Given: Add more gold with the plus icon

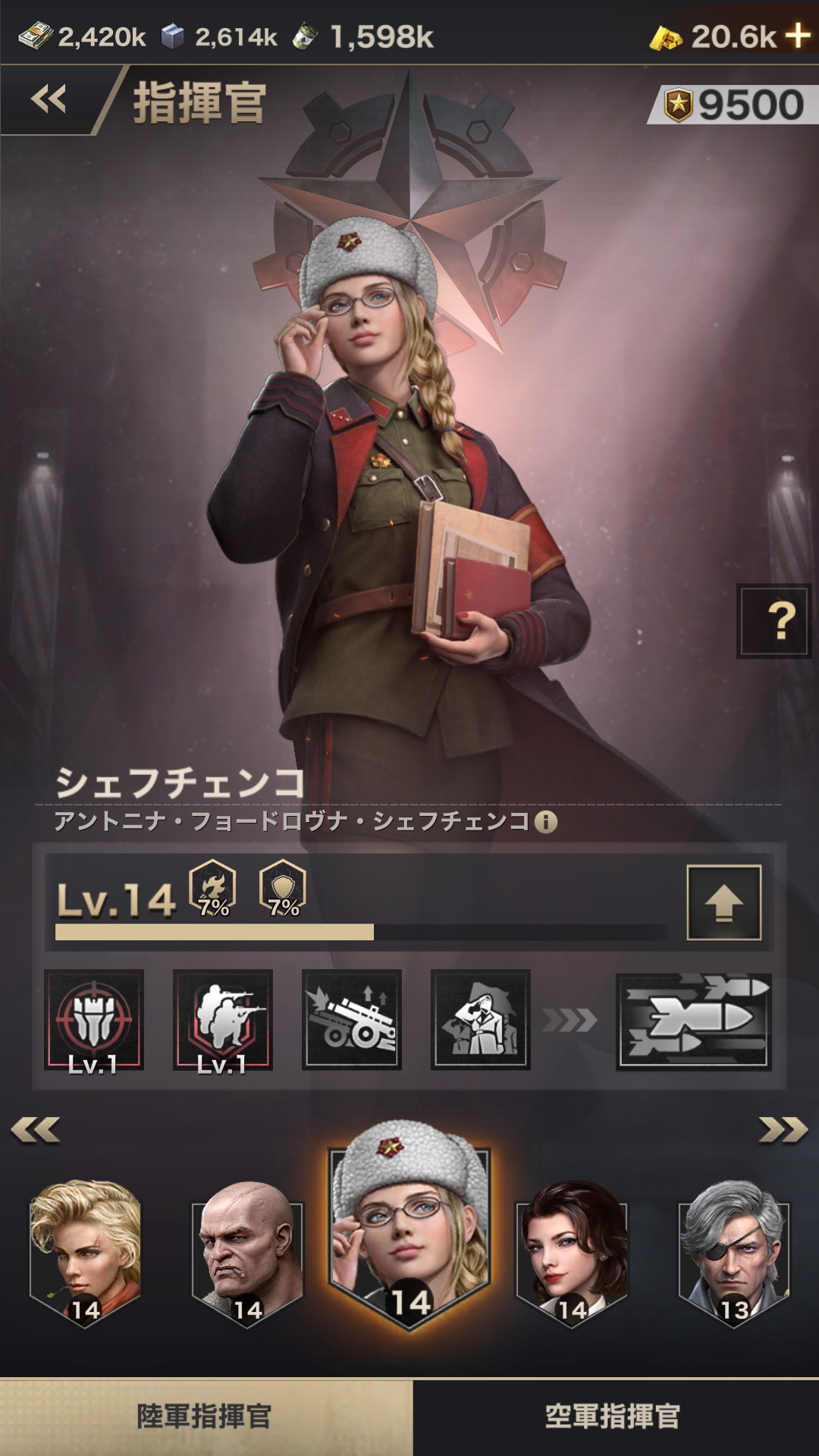Looking at the screenshot, I should pyautogui.click(x=797, y=35).
